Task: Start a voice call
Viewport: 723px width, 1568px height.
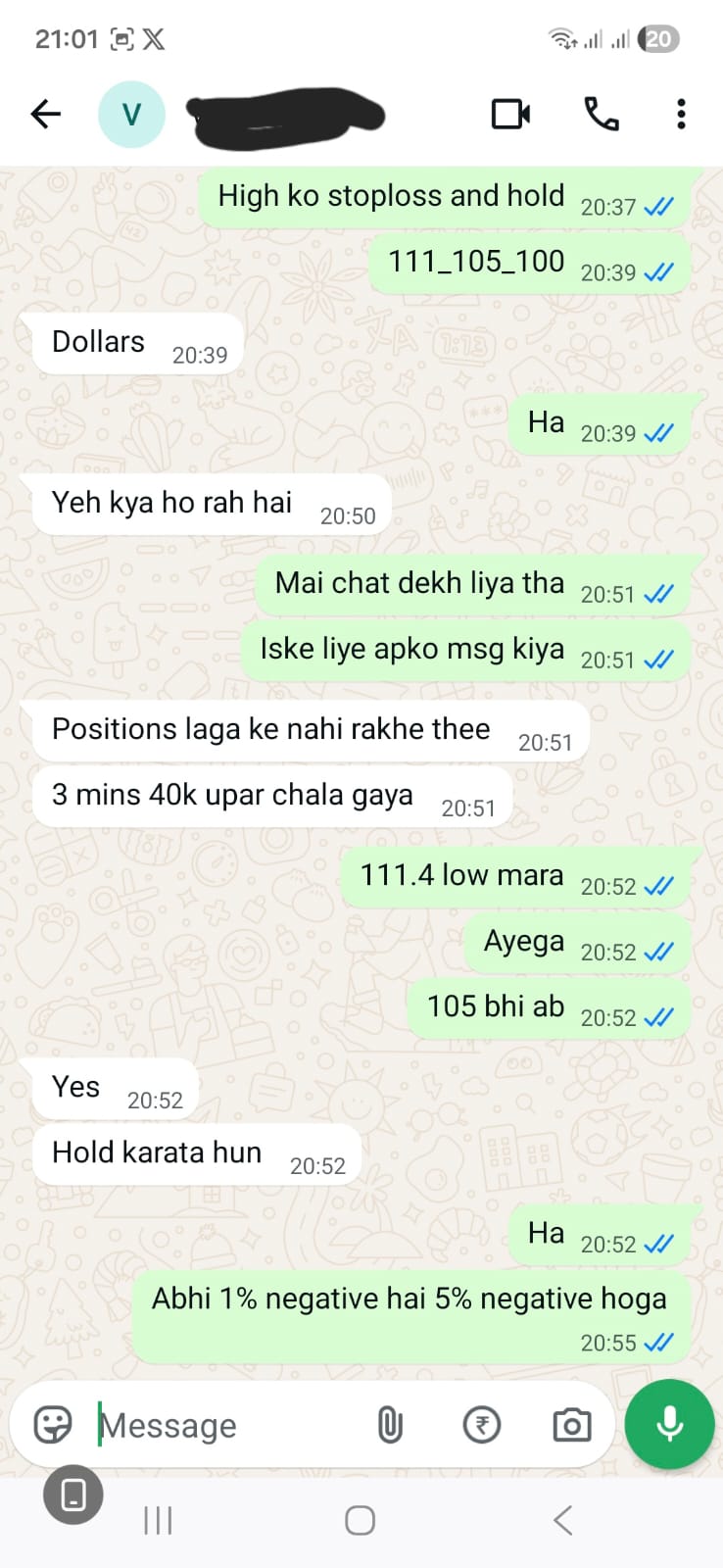Action: [601, 115]
